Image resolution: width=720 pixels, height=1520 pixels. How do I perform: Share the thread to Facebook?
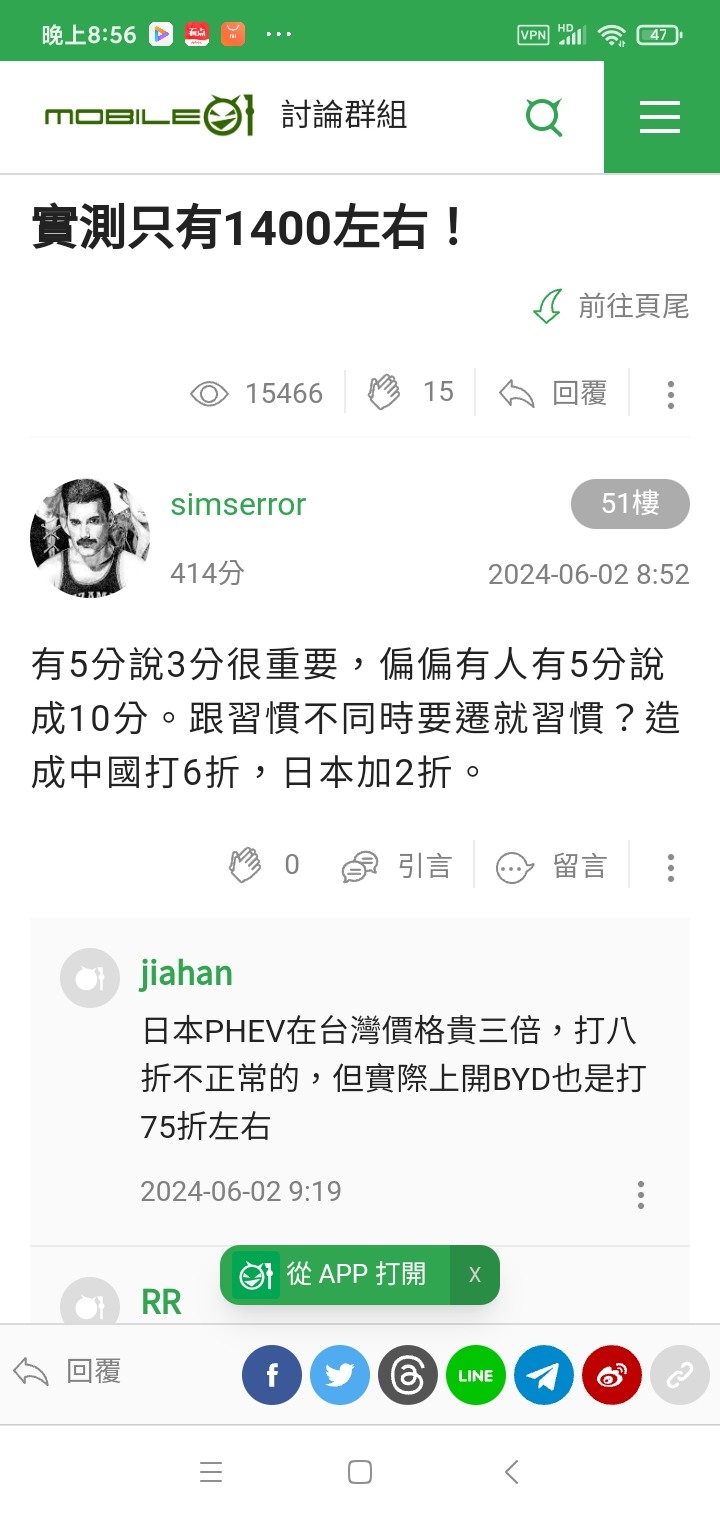(x=271, y=1375)
